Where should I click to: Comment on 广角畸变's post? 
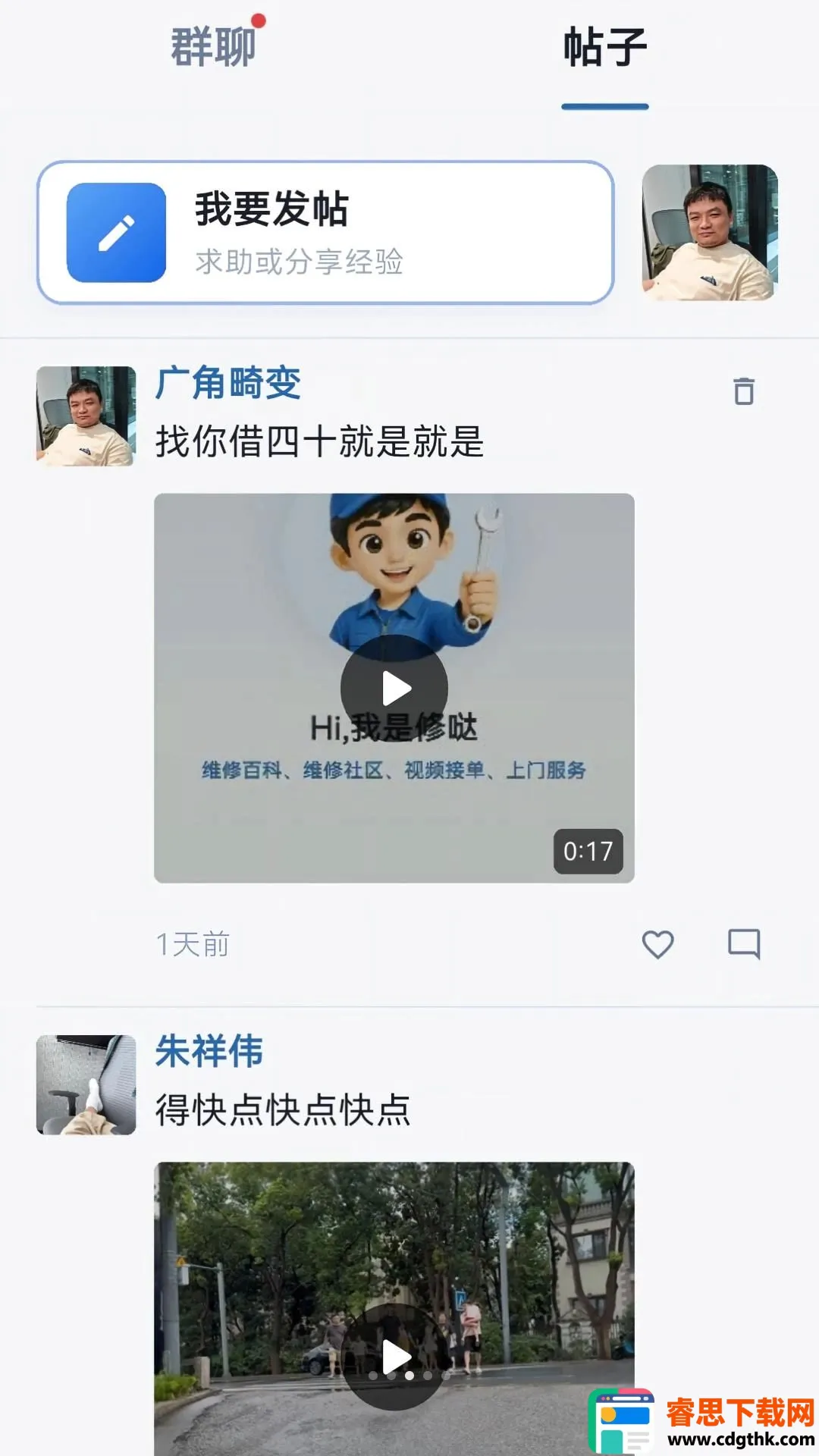click(x=744, y=944)
